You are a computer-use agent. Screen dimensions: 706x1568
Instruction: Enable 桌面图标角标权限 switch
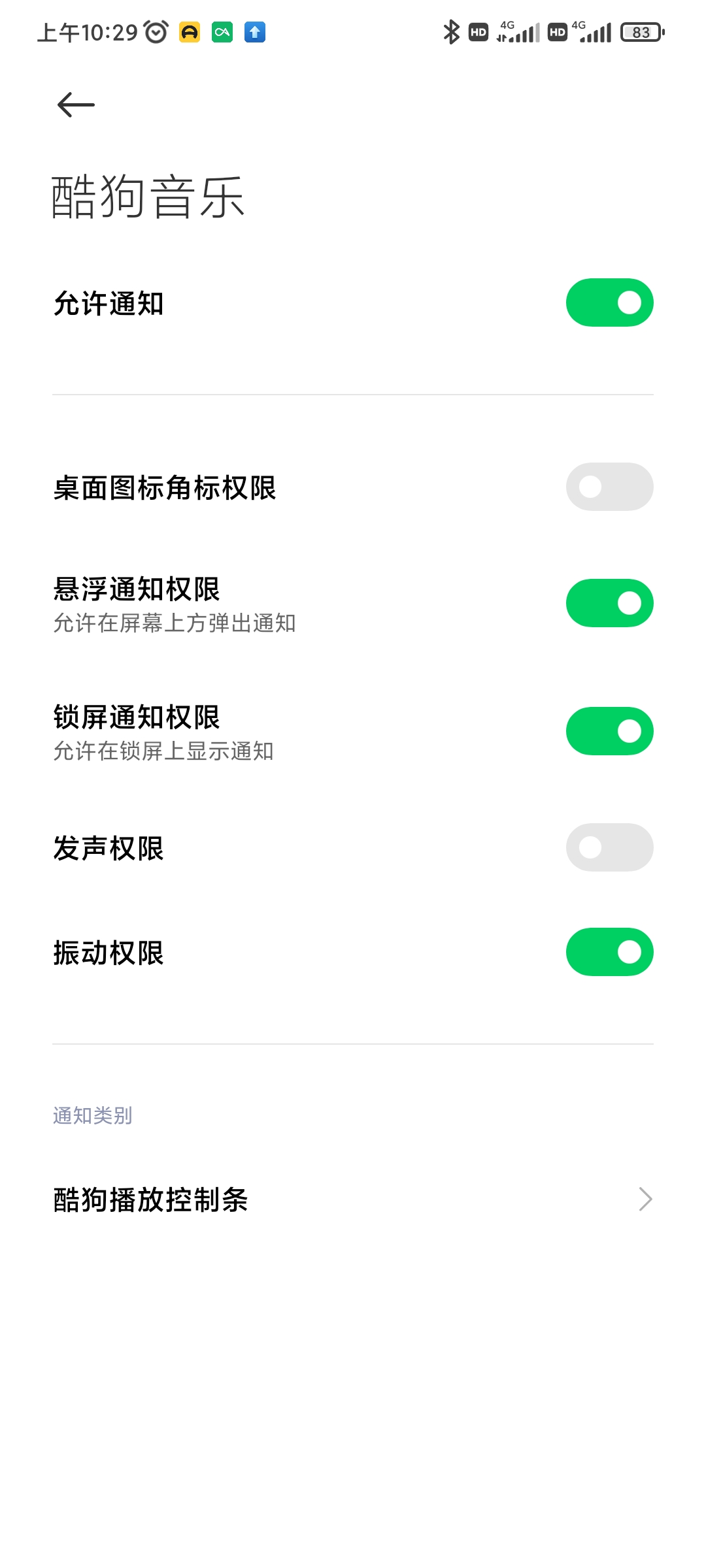pos(609,487)
